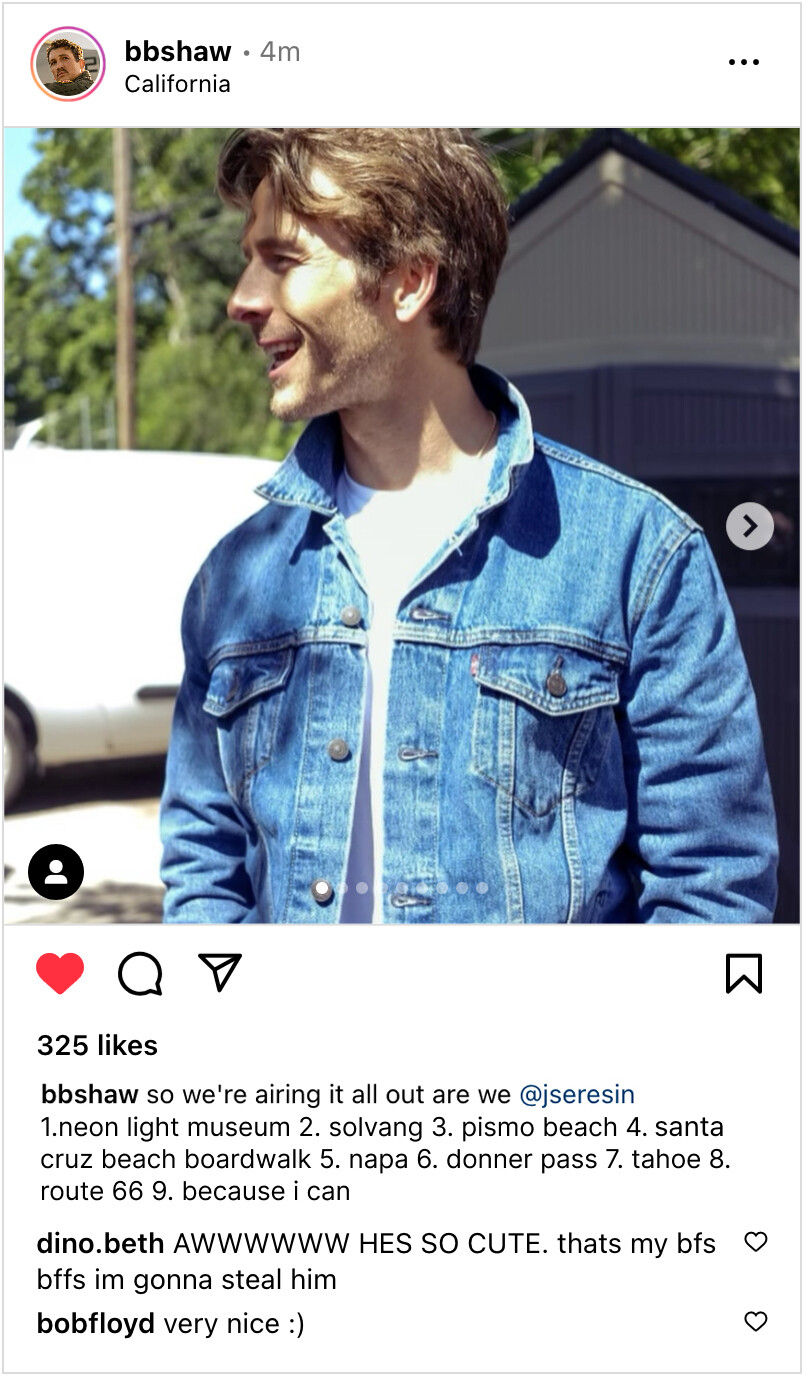Open the @jseresin mention in the caption
This screenshot has width=804, height=1376.
(x=576, y=1094)
